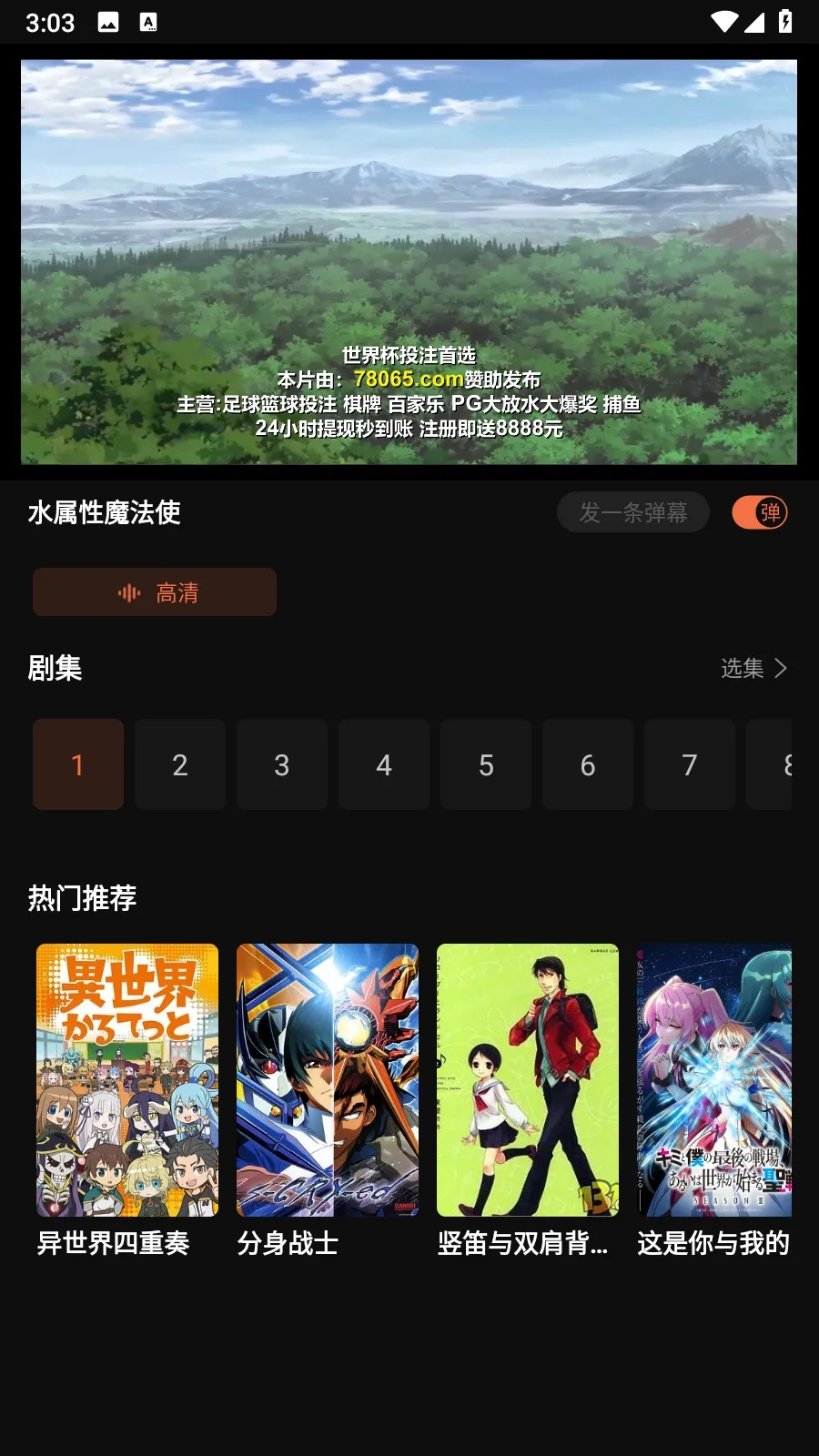Open the 异世界四重奏 poster

(127, 1079)
